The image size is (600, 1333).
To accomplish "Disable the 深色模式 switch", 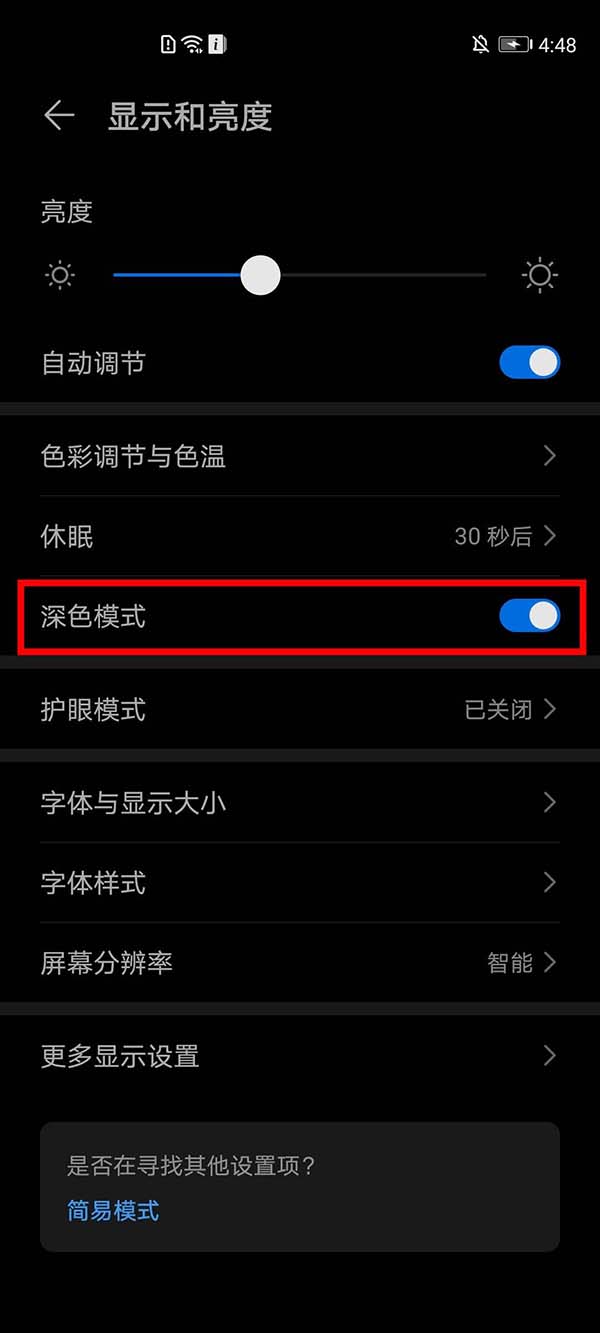I will pyautogui.click(x=530, y=616).
